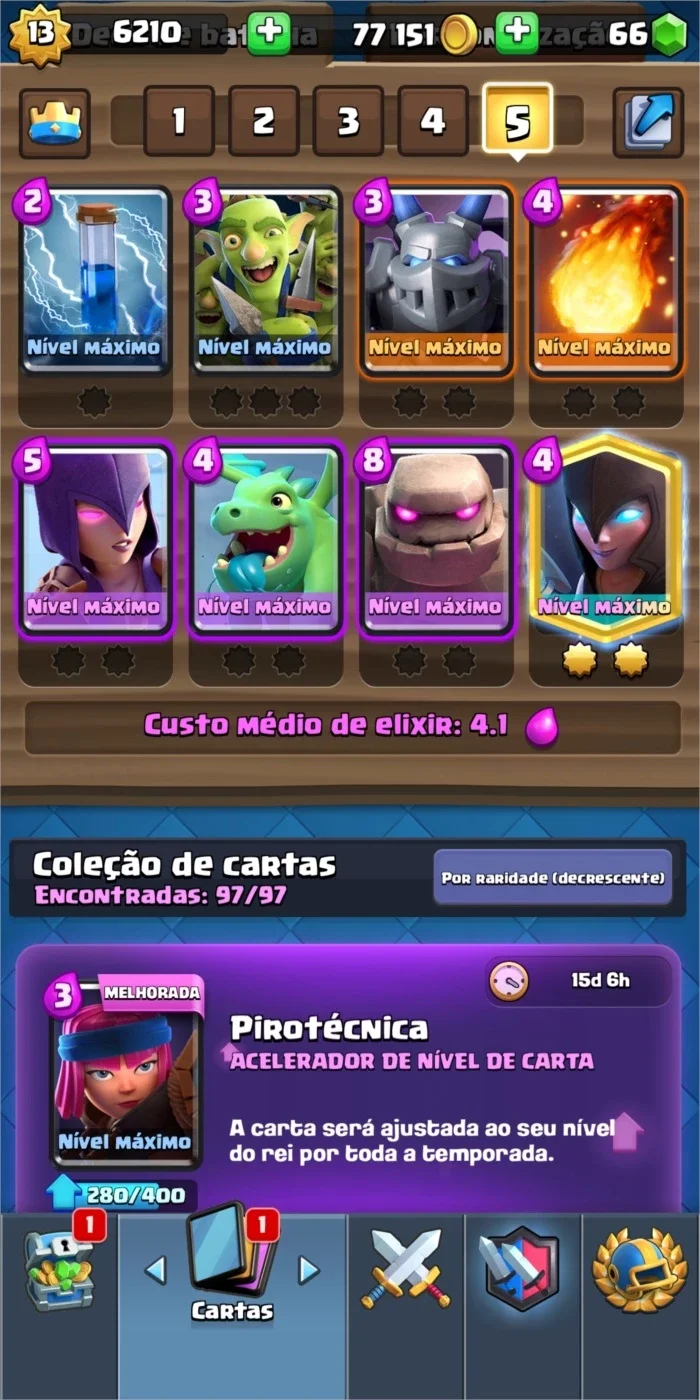Screen dimensions: 700x1400
Task: Select the Mega Knight card in the deck
Action: (435, 280)
